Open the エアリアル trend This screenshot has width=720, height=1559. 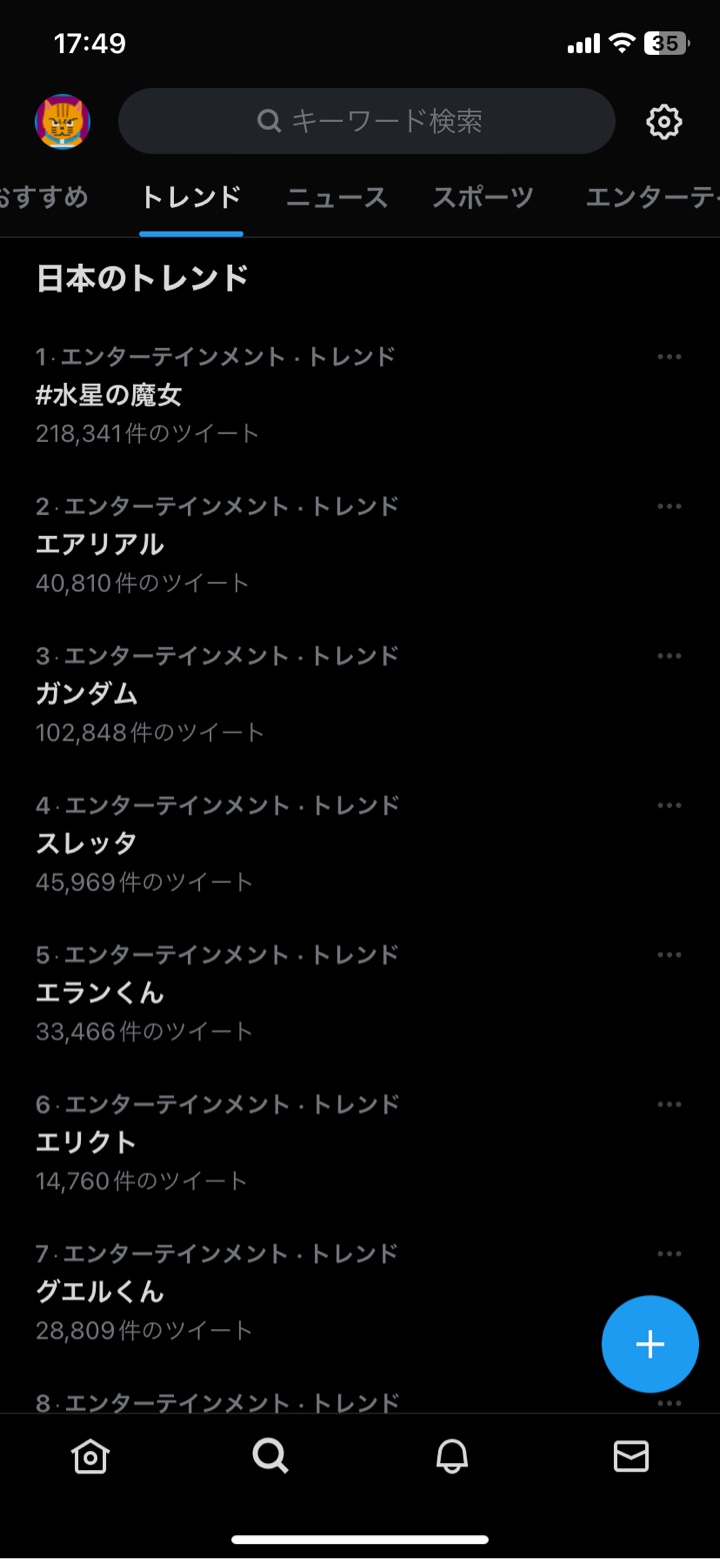[100, 545]
